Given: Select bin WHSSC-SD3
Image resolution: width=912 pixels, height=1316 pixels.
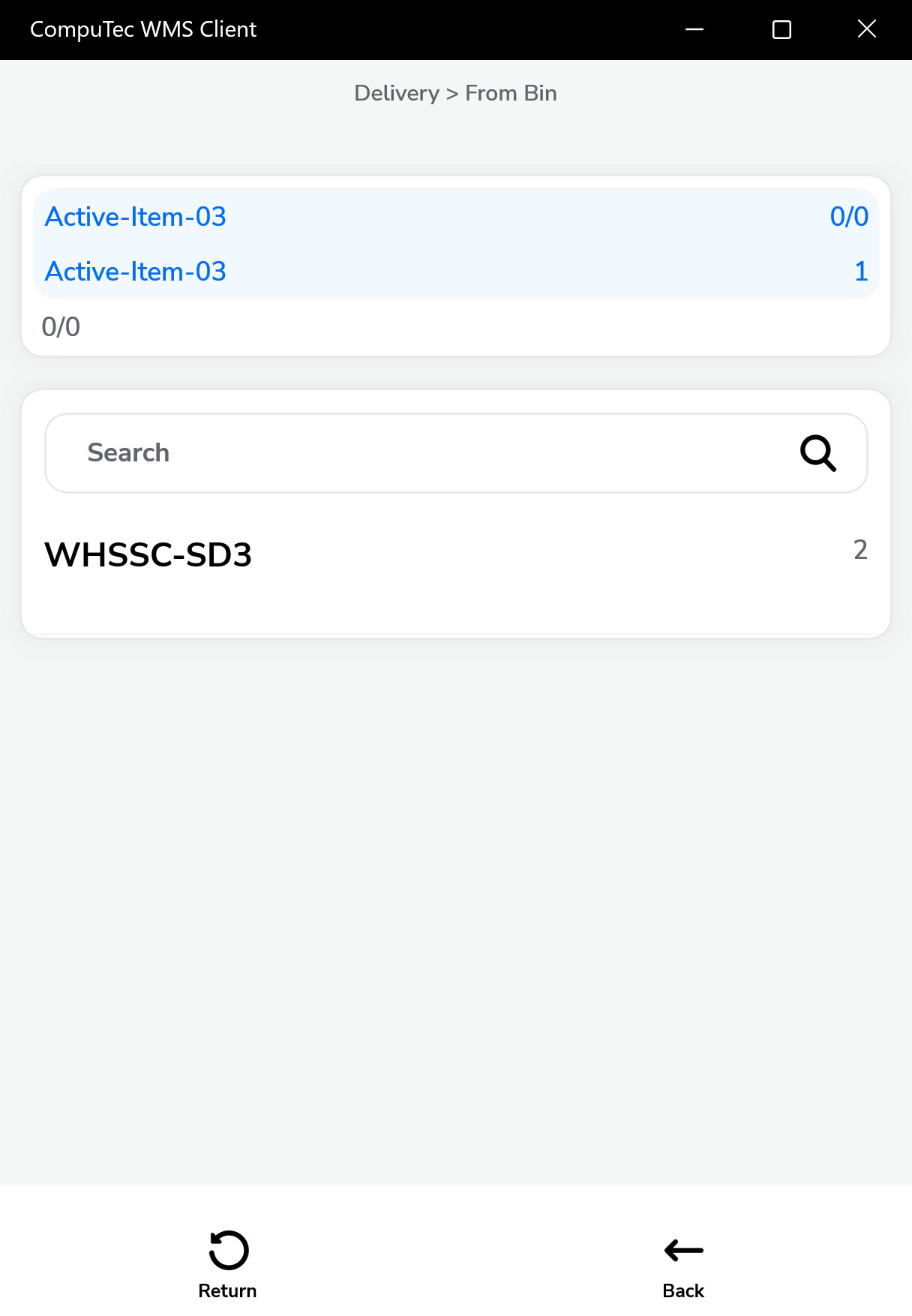Looking at the screenshot, I should pos(148,555).
